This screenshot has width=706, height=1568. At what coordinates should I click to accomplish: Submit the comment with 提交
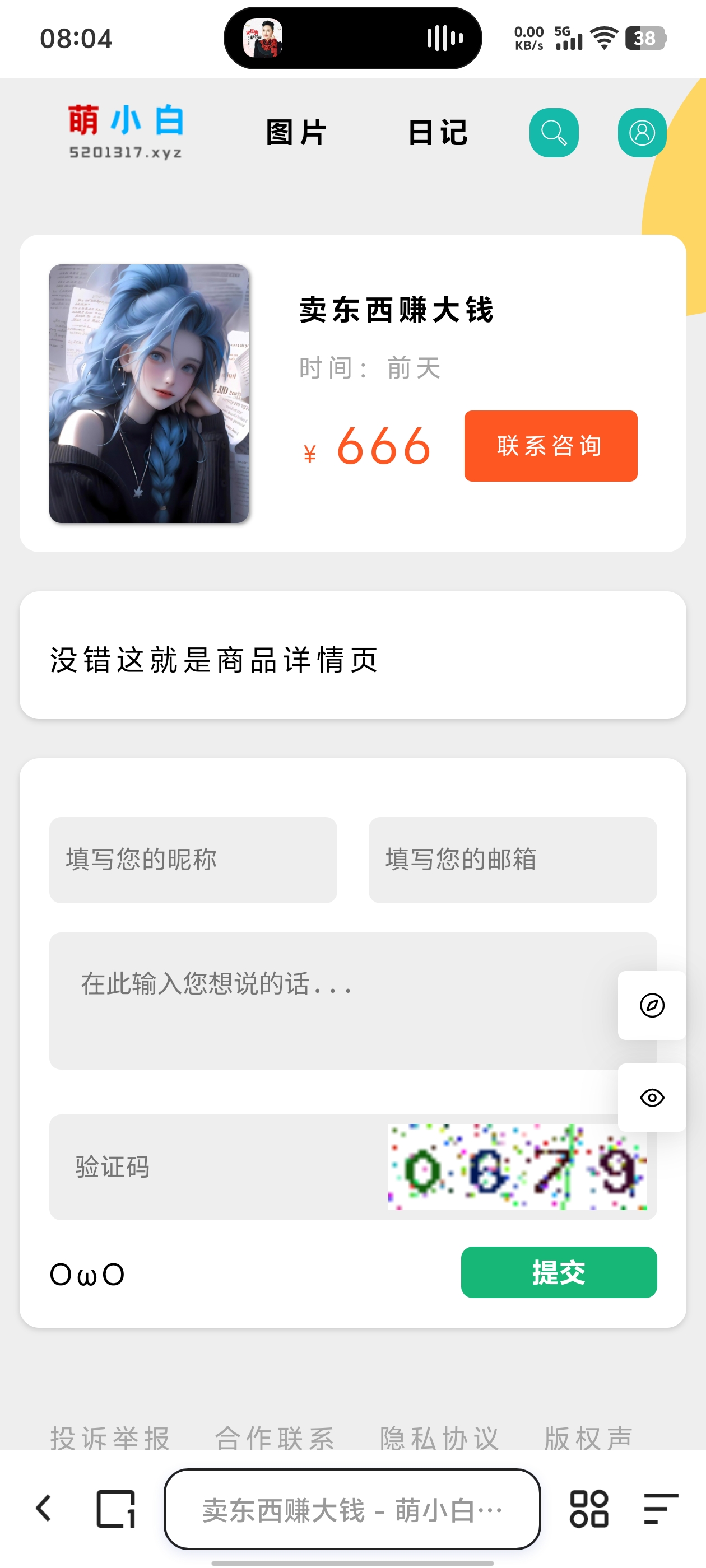click(x=558, y=1272)
